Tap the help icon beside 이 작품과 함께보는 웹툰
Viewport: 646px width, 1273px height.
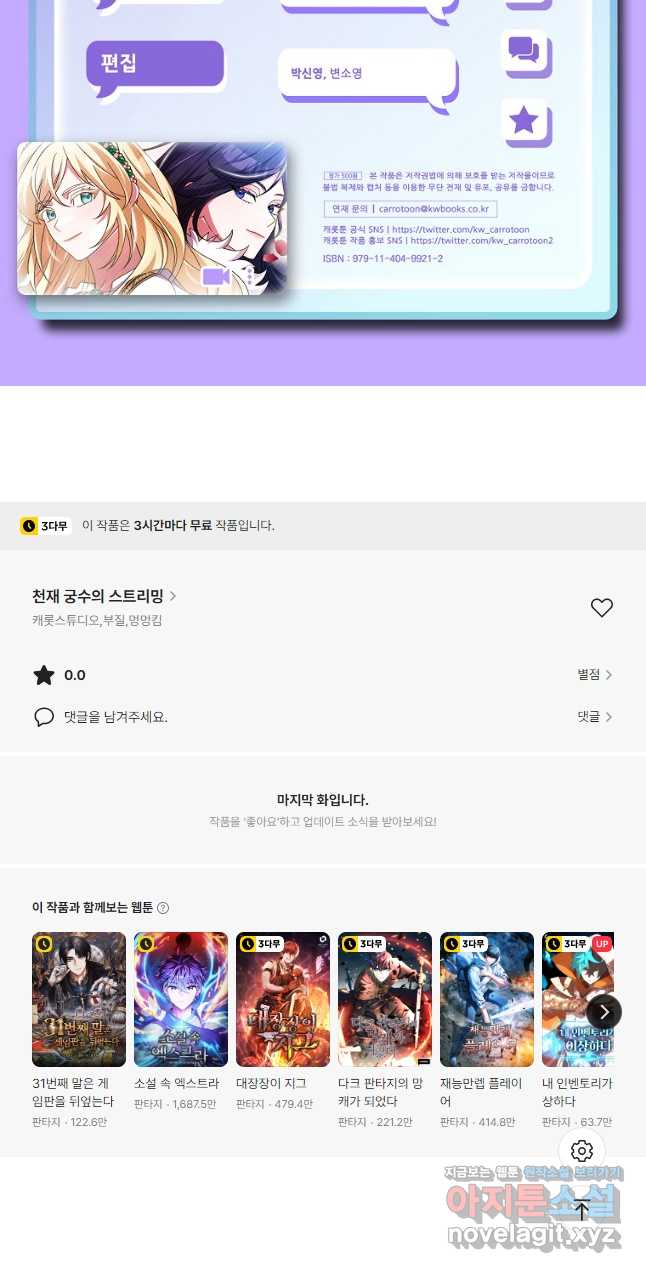click(x=163, y=908)
